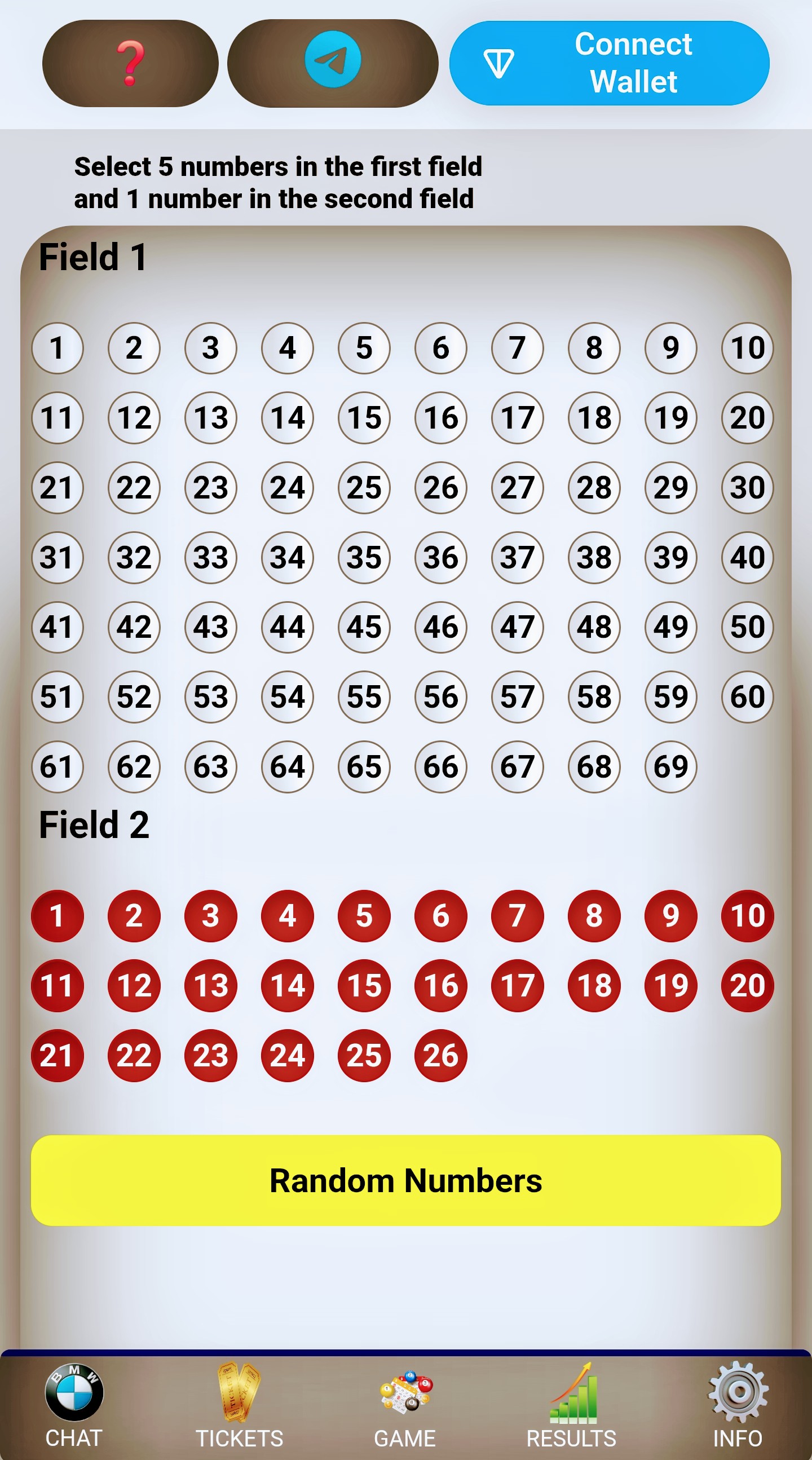Open the red question mark help button
Image resolution: width=812 pixels, height=1460 pixels.
(130, 63)
